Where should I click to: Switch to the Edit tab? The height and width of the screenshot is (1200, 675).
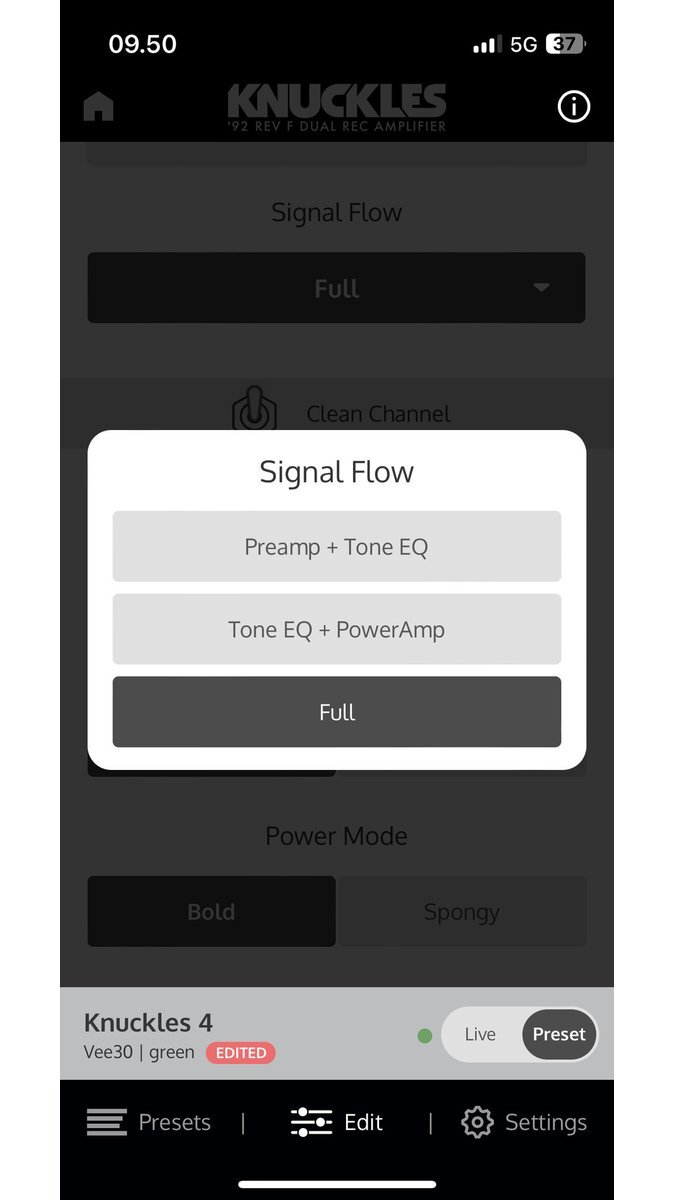coord(337,1122)
